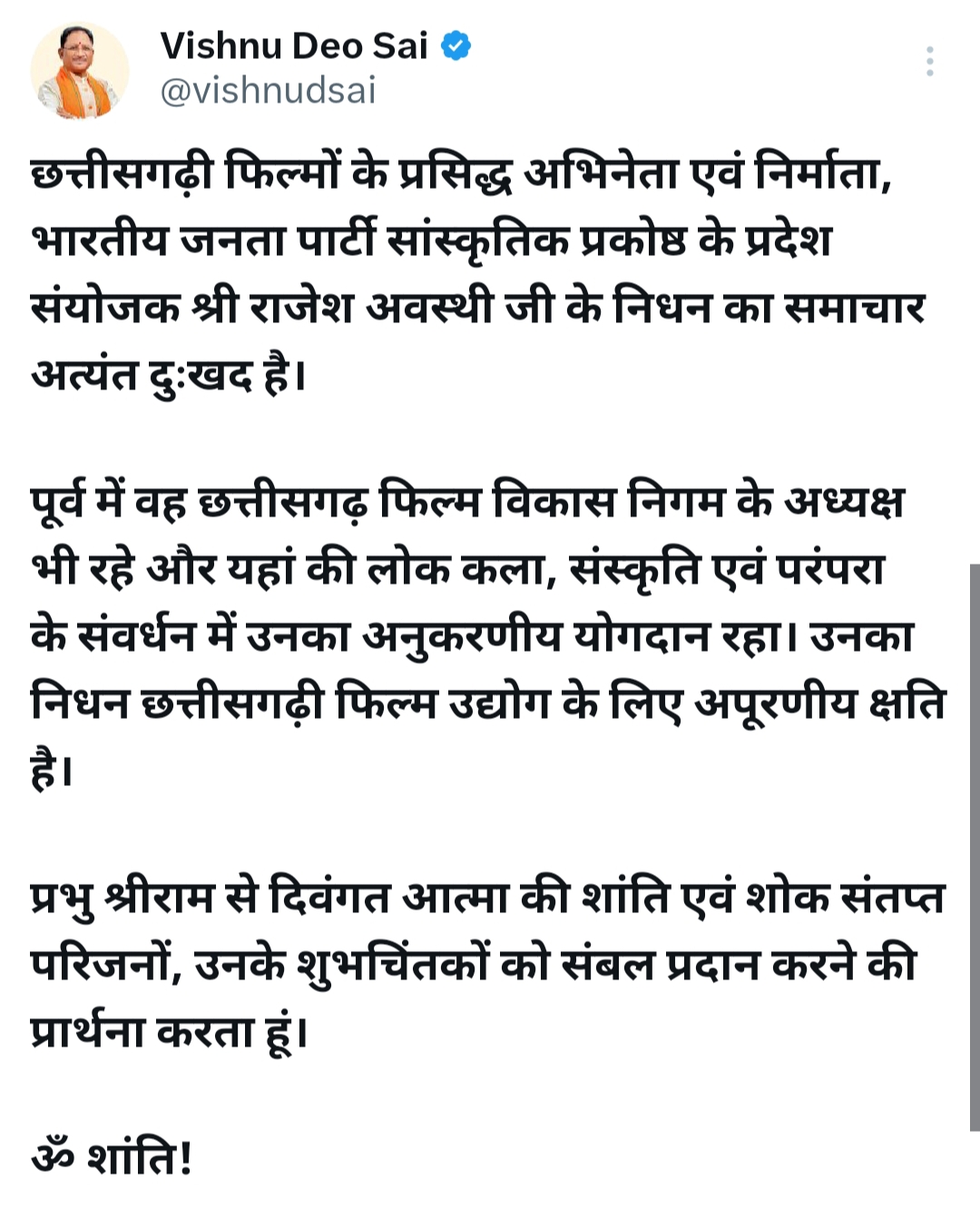
Task: Open the tweet's three-dot overflow menu
Action: pos(929,61)
